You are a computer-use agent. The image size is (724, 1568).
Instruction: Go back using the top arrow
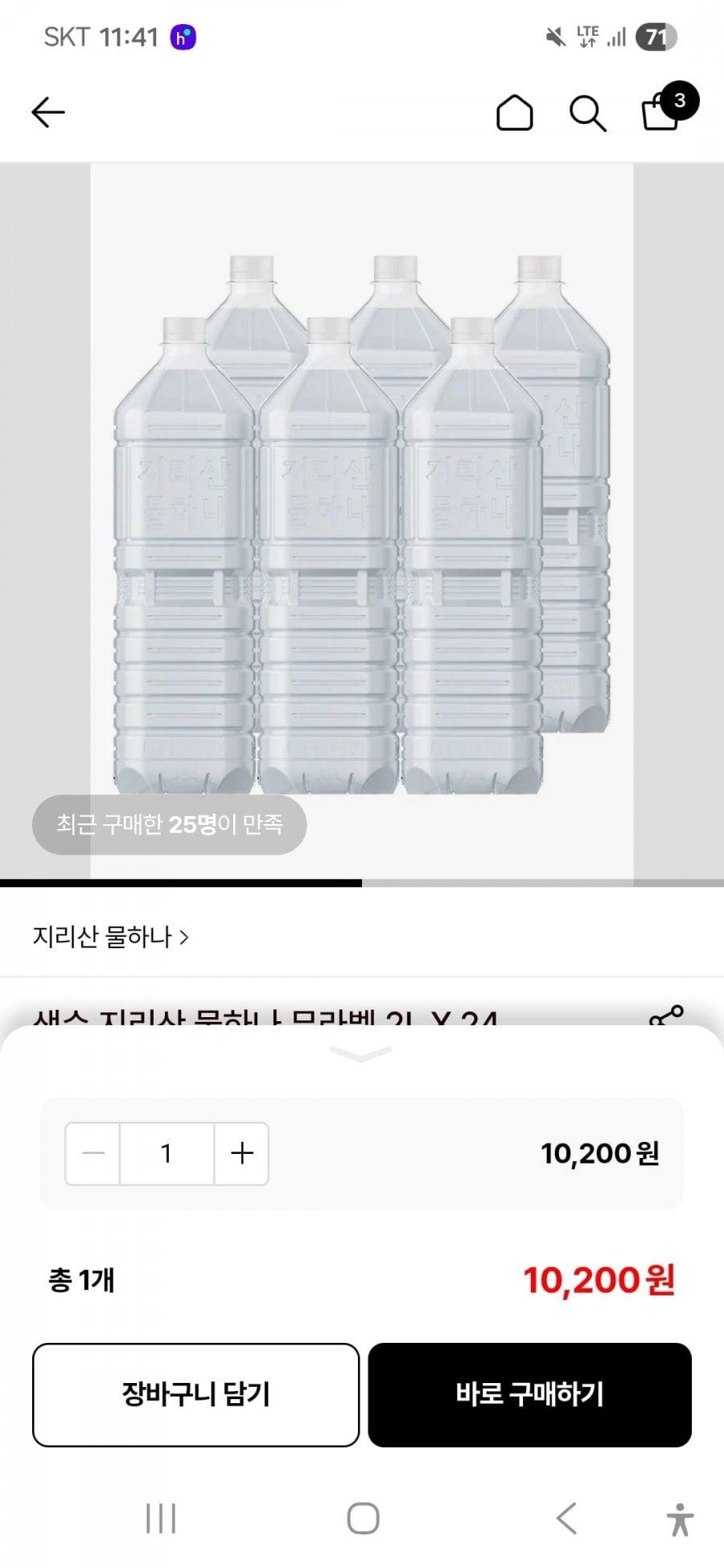tap(48, 113)
